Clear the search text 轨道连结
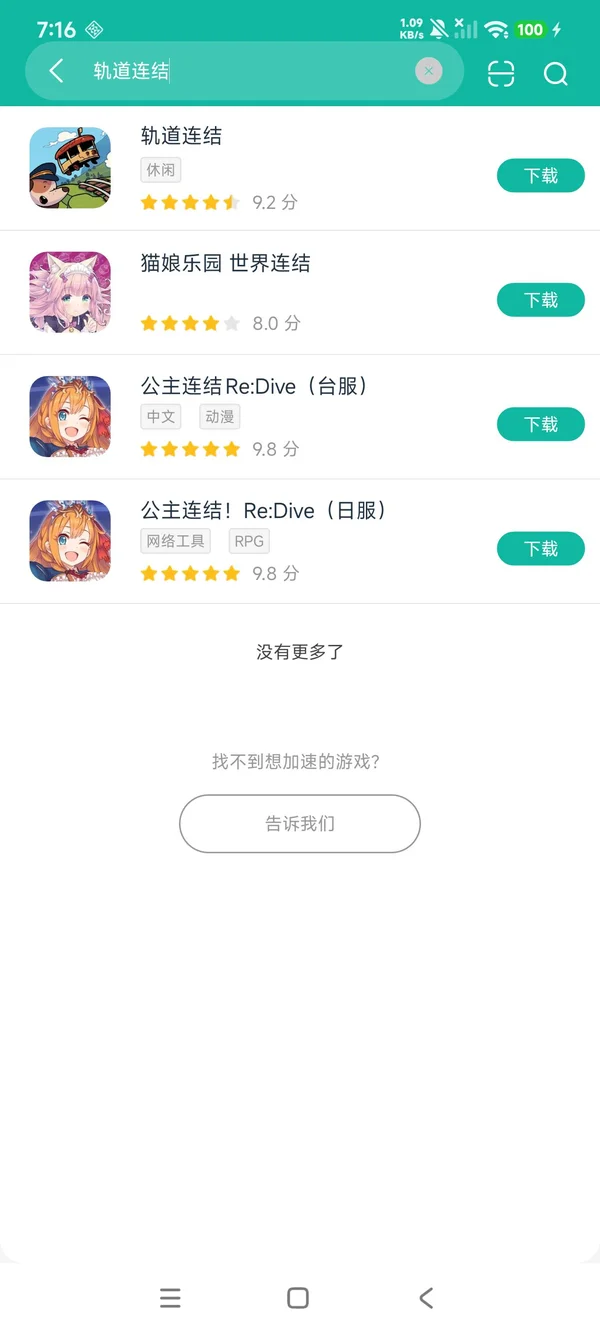The height and width of the screenshot is (1333, 600). (429, 71)
